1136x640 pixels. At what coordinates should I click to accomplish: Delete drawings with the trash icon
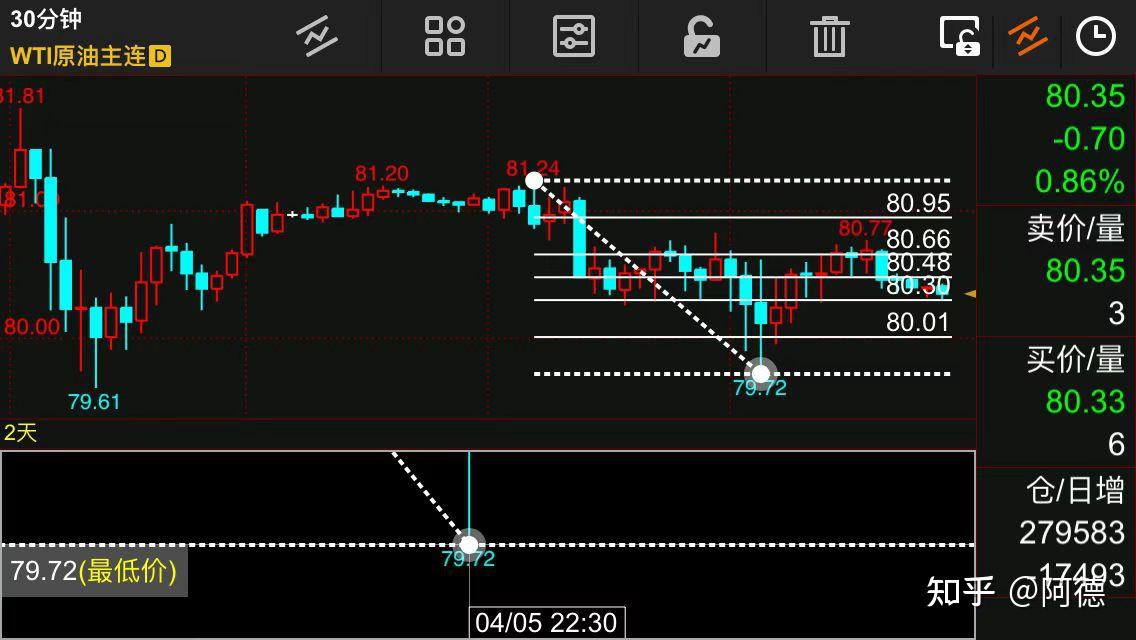829,37
